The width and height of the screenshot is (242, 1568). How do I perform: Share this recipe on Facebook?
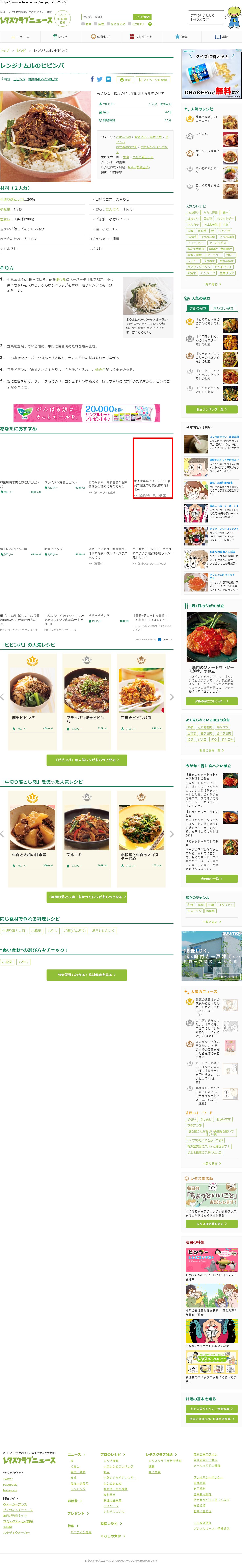[x=92, y=79]
